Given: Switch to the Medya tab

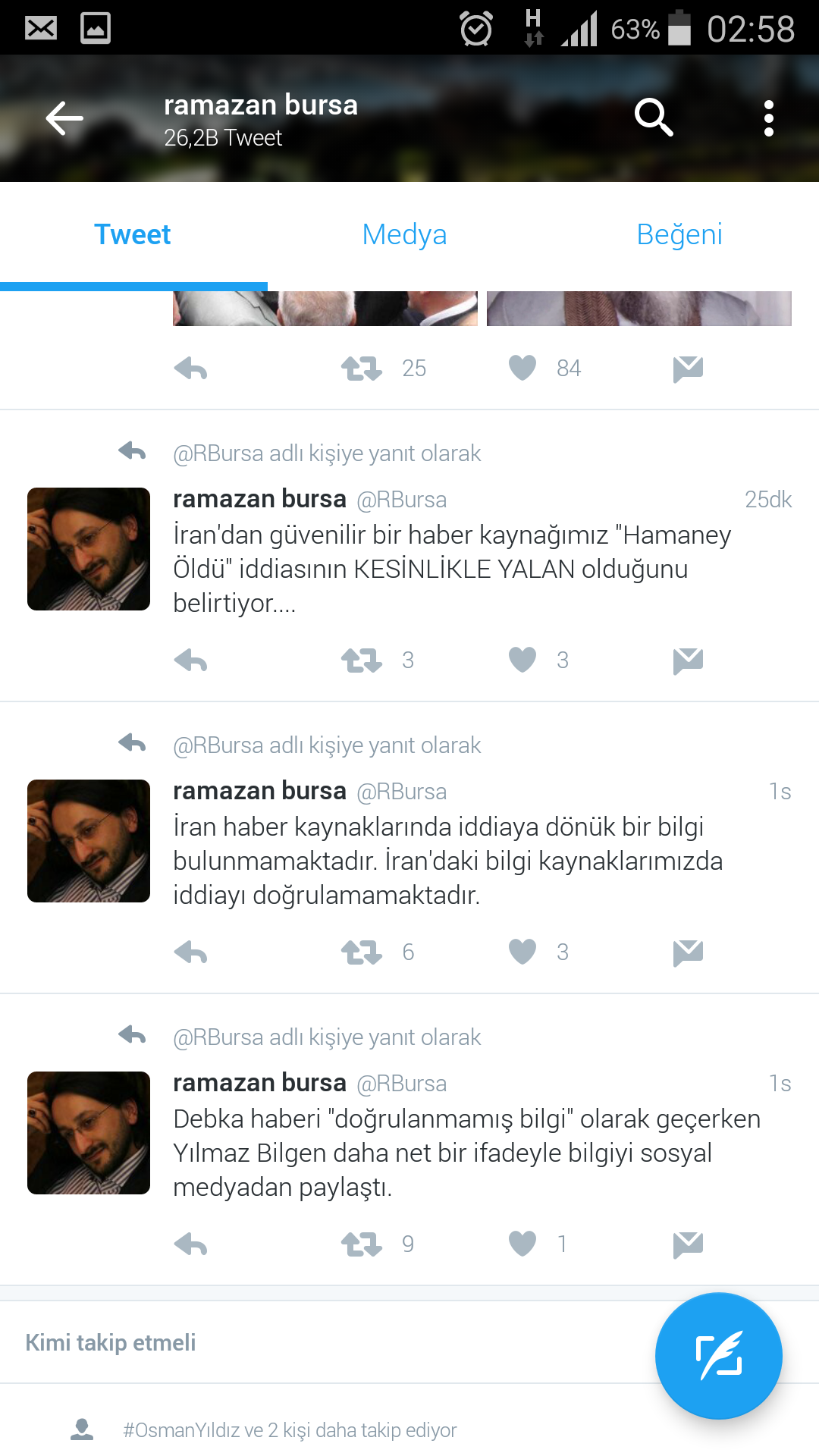Looking at the screenshot, I should (x=404, y=234).
